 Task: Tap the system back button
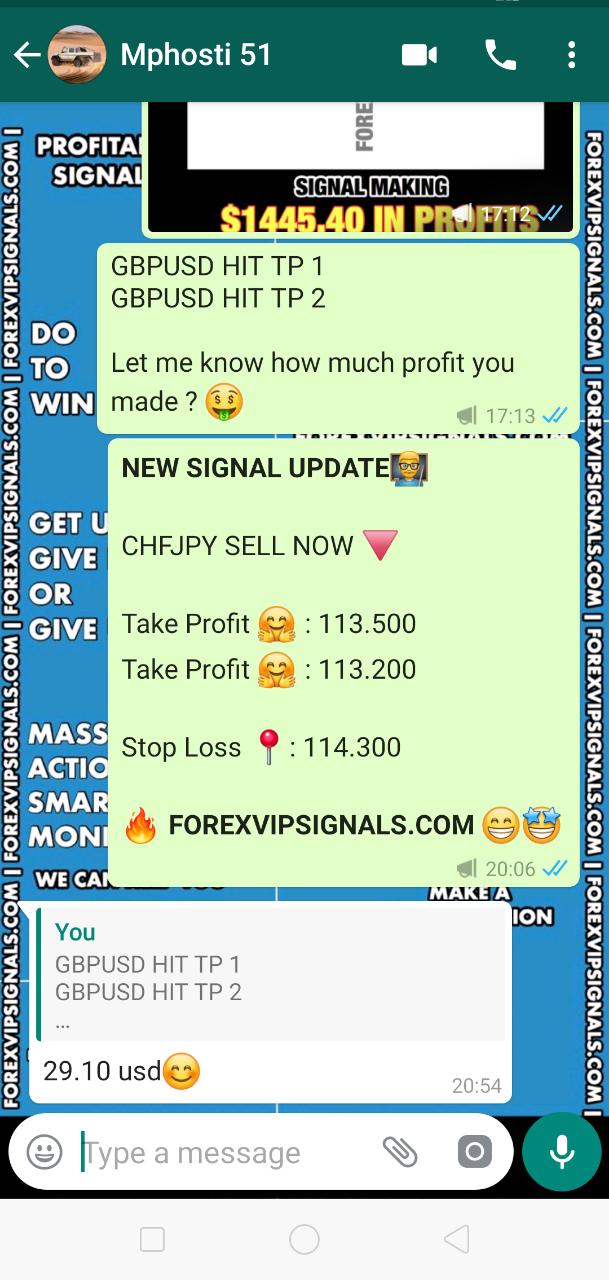coord(456,1240)
